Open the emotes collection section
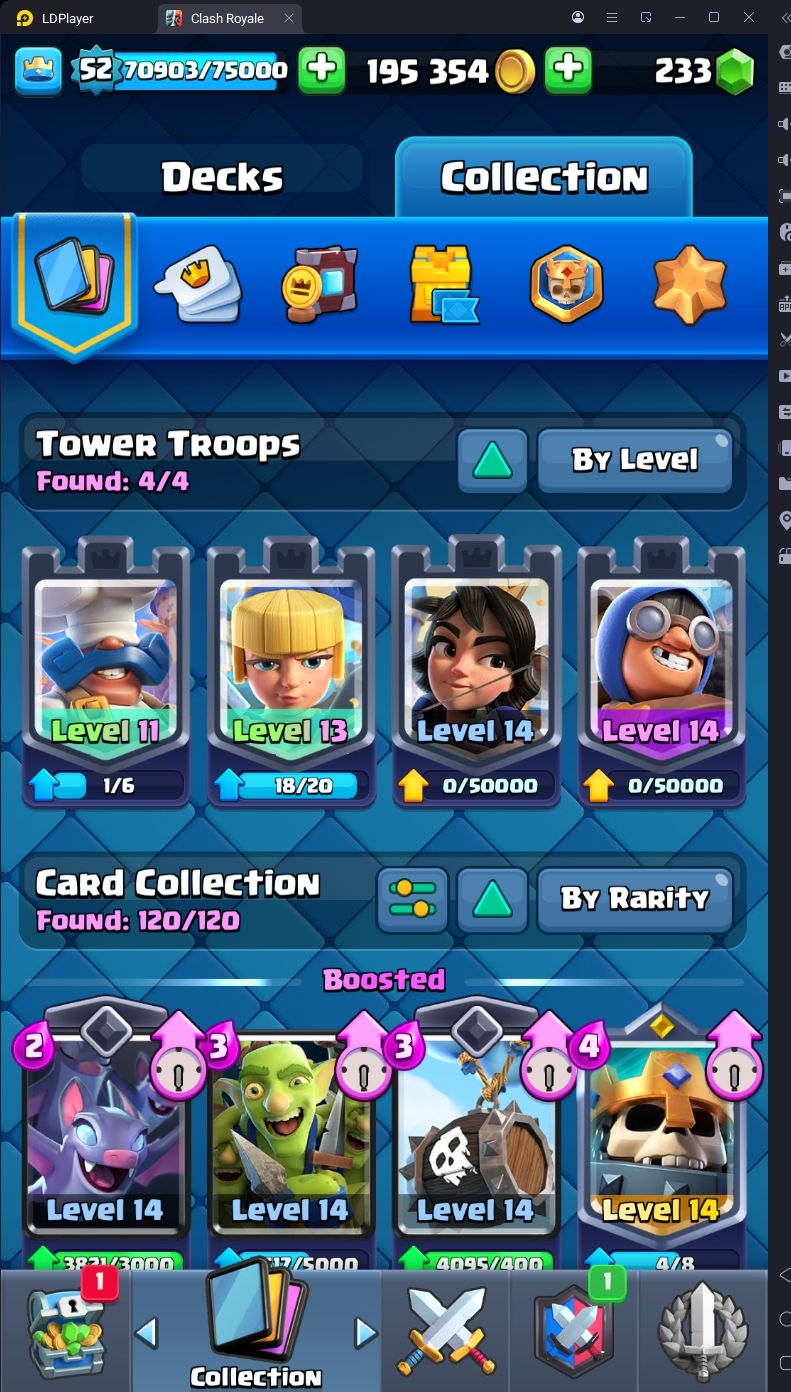791x1392 pixels. tap(198, 284)
